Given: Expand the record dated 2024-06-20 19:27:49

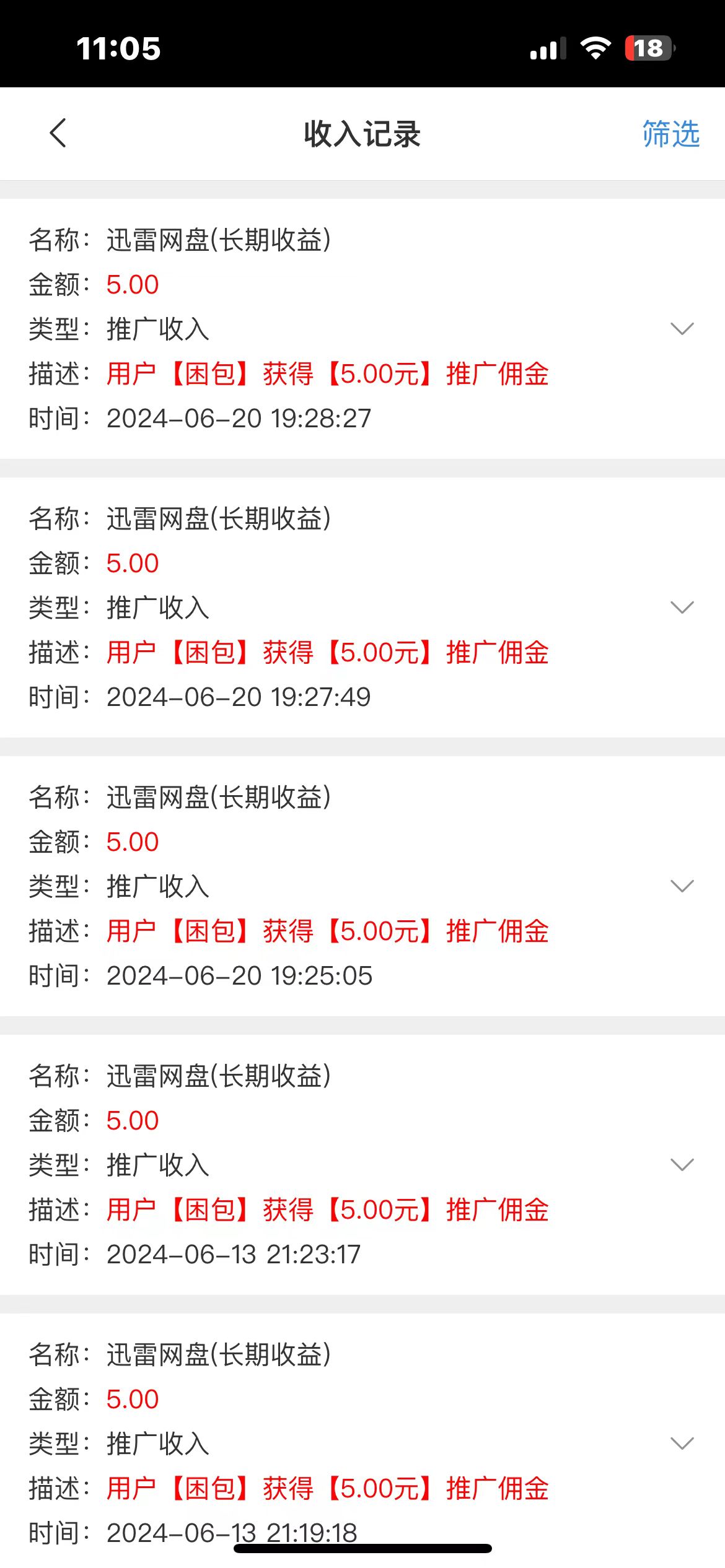Looking at the screenshot, I should pos(682,608).
